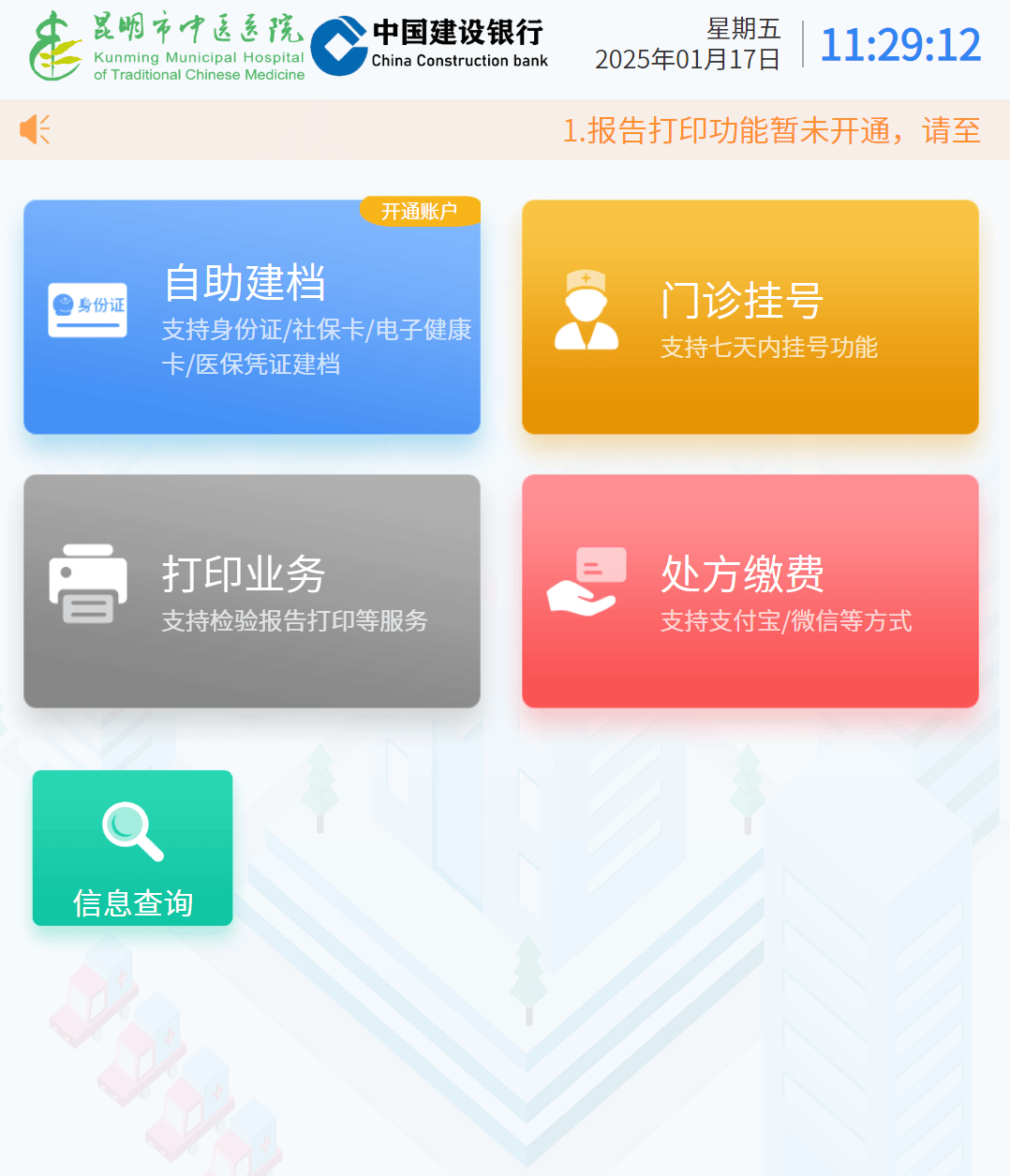The image size is (1010, 1176).
Task: Open 打印业务 printing services
Action: point(251,590)
